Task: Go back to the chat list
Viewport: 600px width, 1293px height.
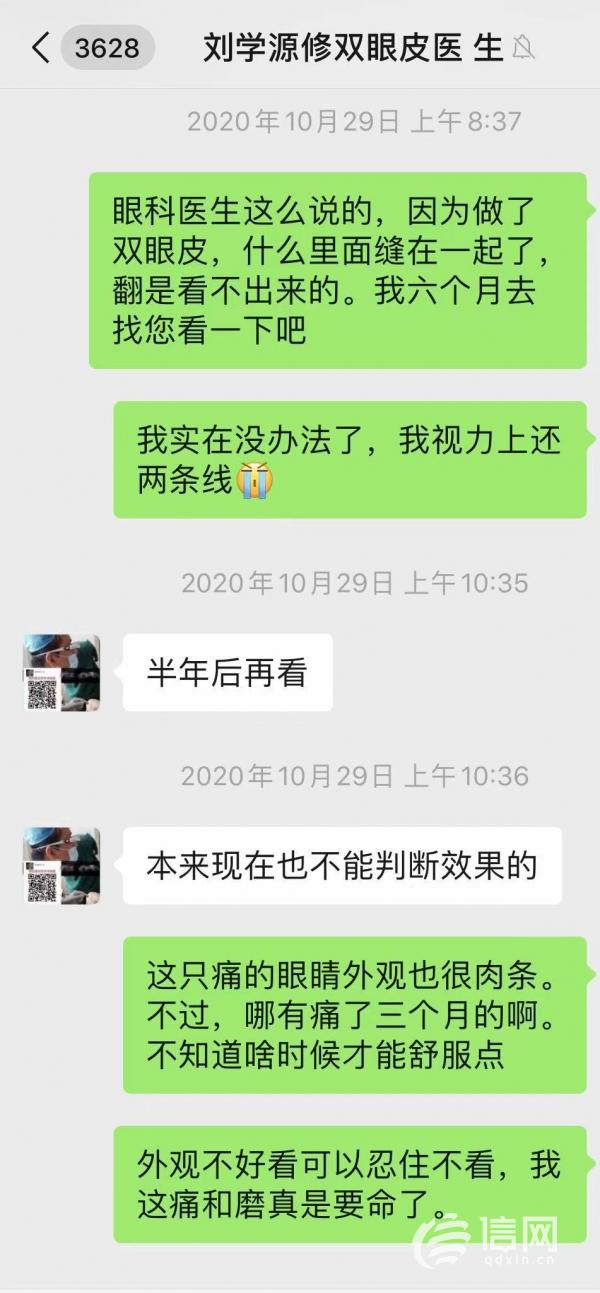Action: tap(41, 47)
